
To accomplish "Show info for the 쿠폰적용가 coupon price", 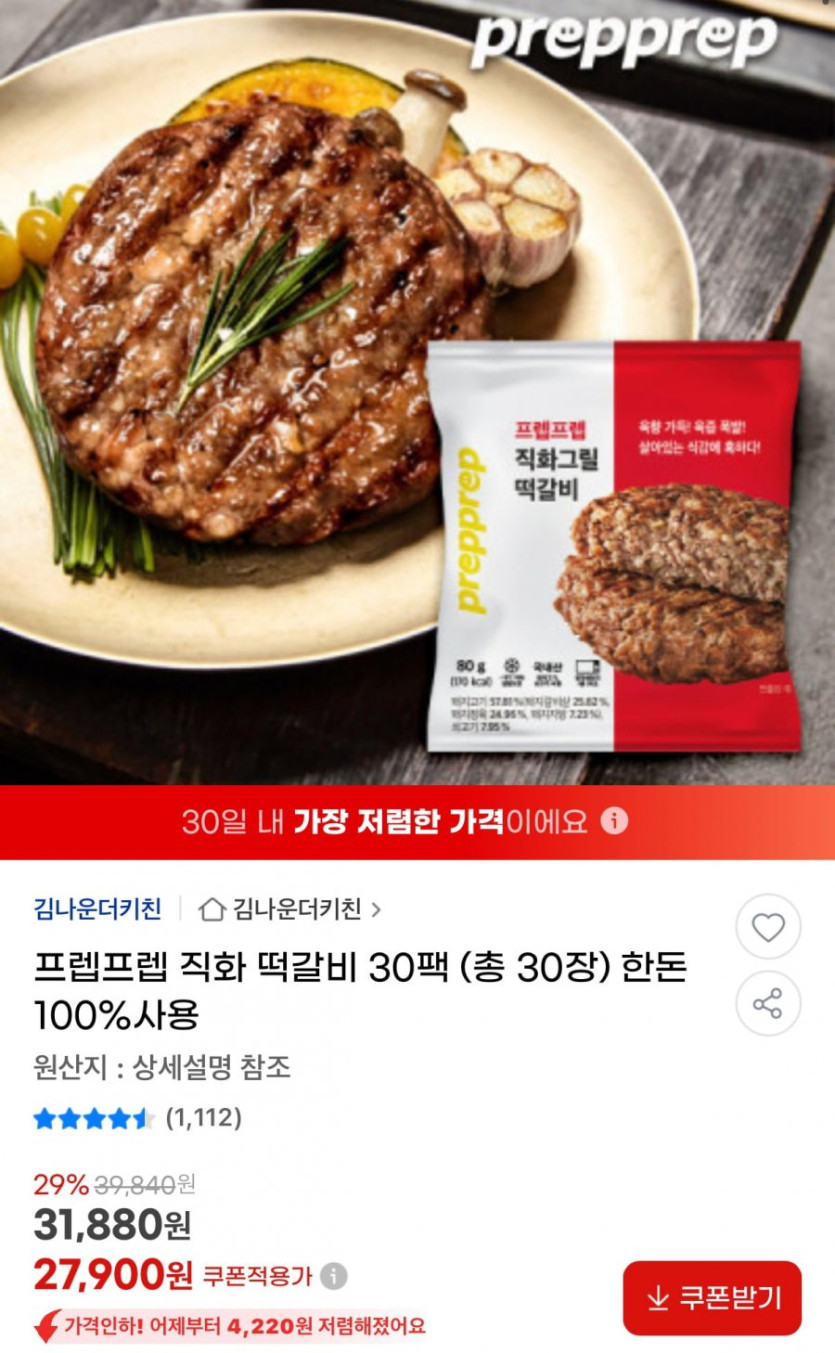I will pyautogui.click(x=334, y=1276).
